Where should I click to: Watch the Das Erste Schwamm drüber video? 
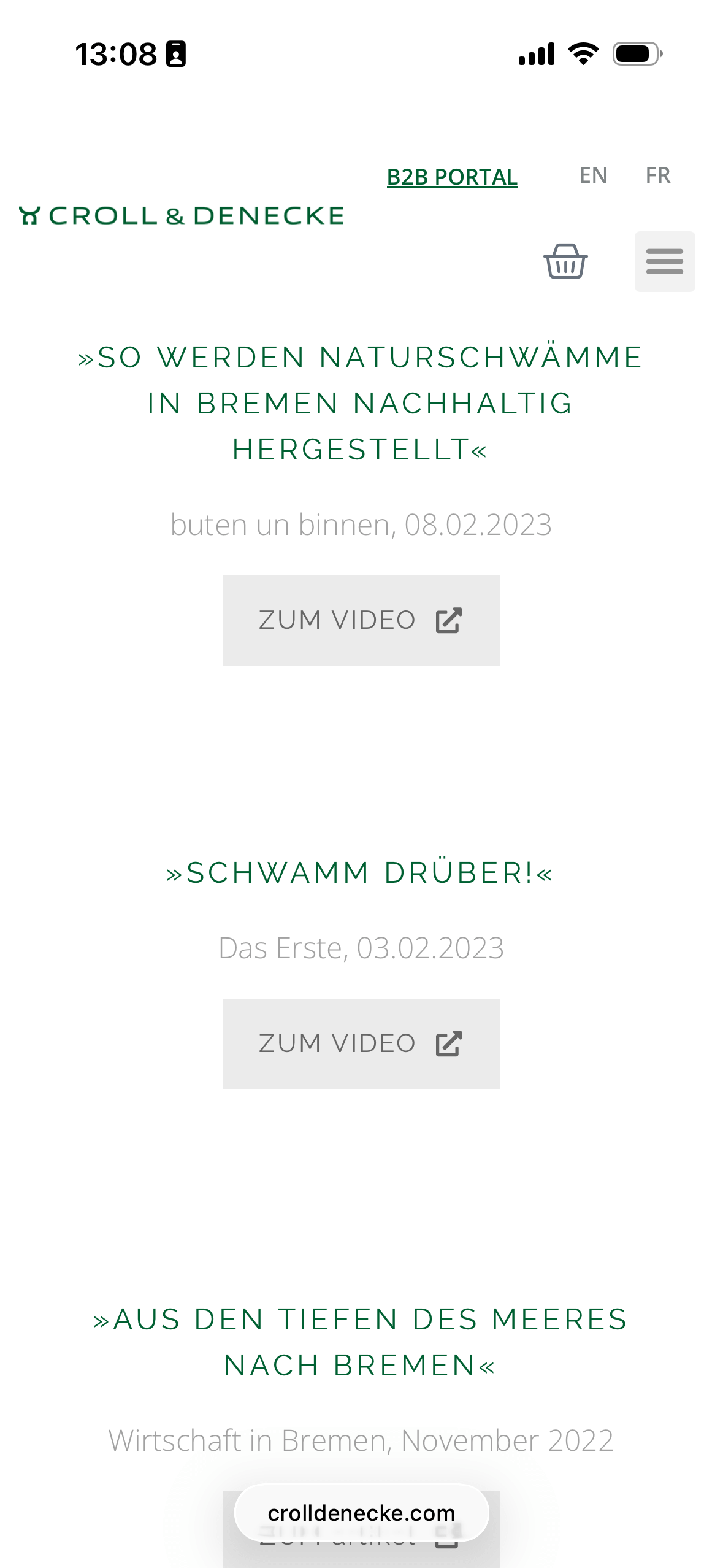tap(361, 1043)
